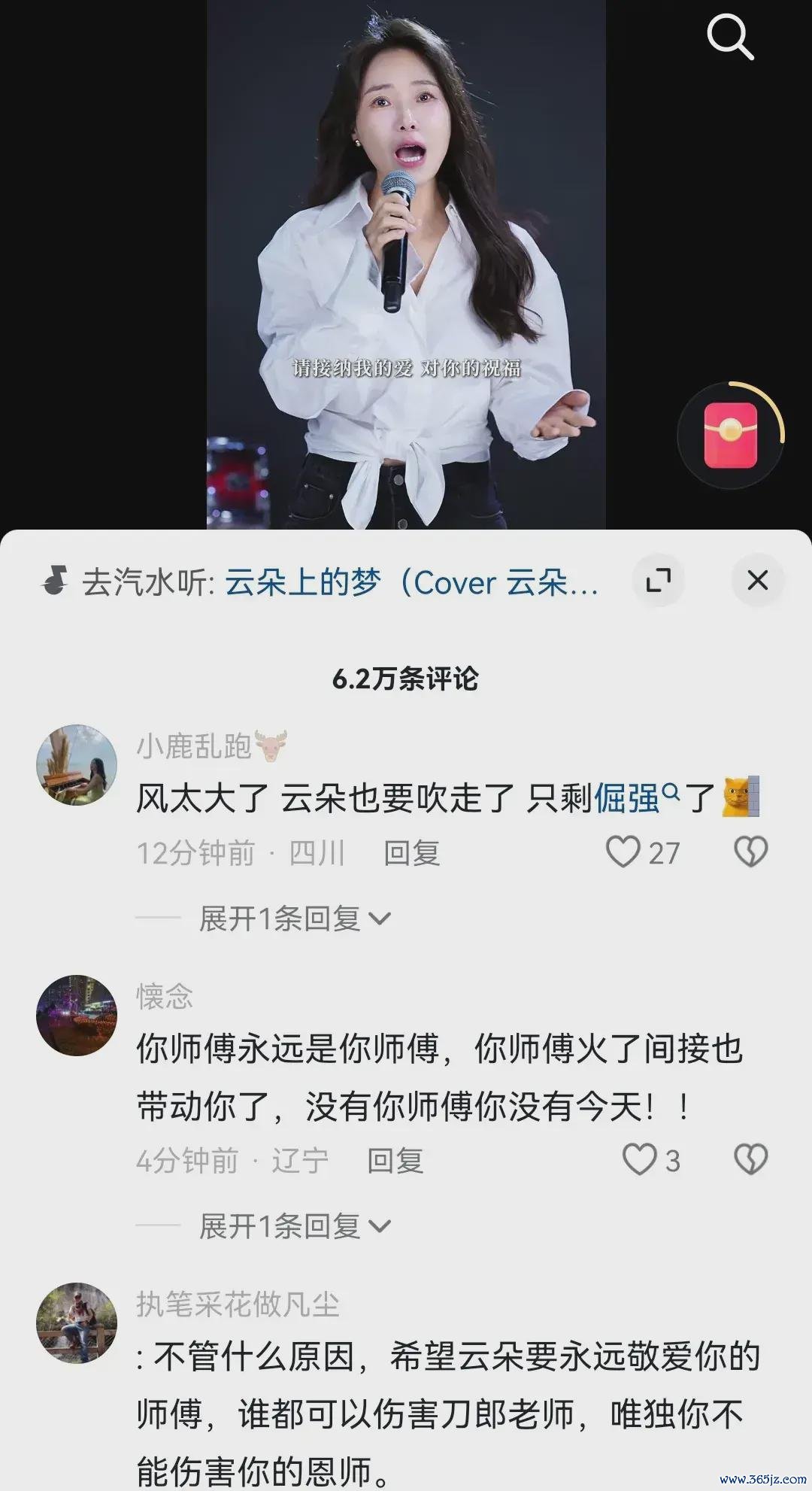Dislike 懷念's comment
812x1491 pixels.
[750, 1160]
